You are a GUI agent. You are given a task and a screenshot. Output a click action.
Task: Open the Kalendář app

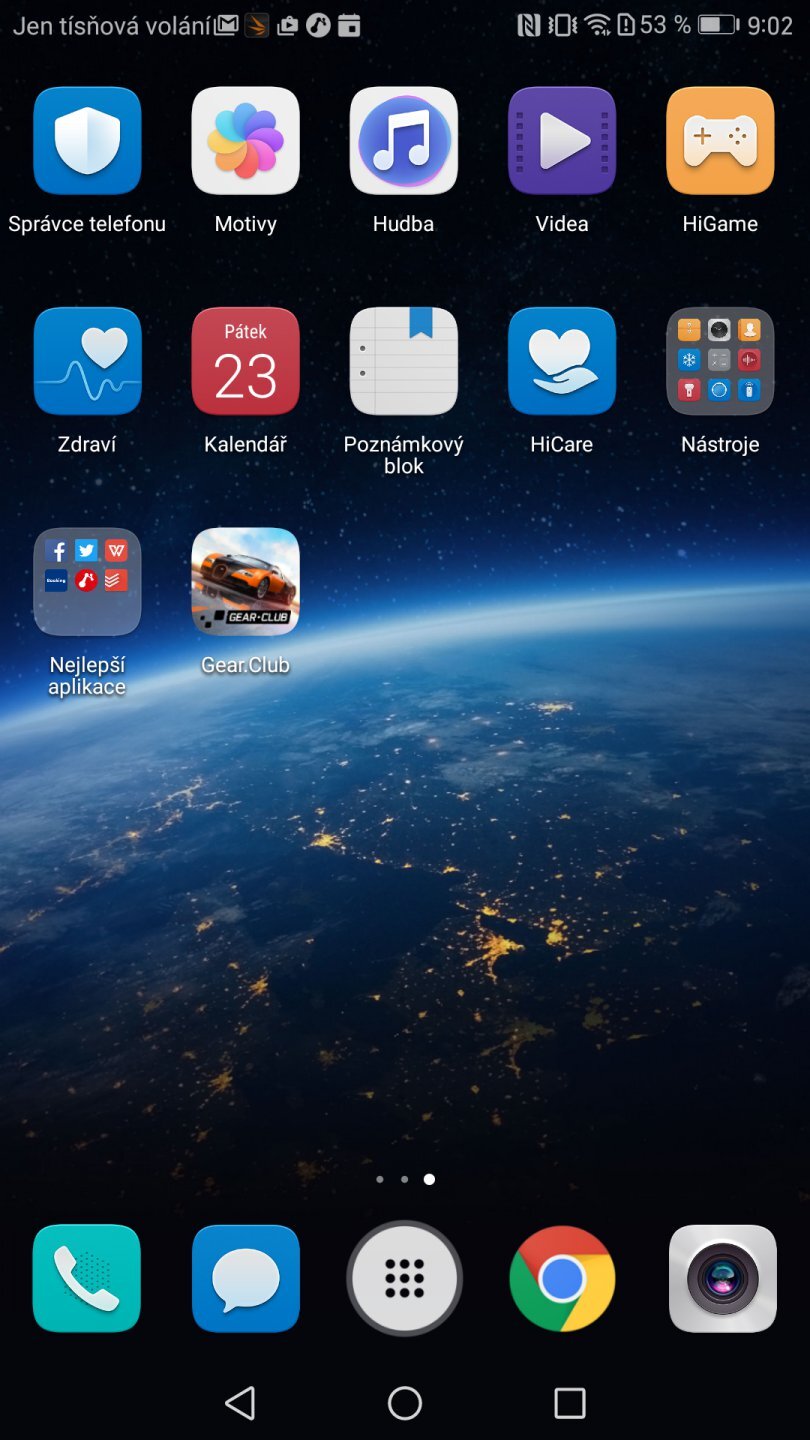(245, 361)
